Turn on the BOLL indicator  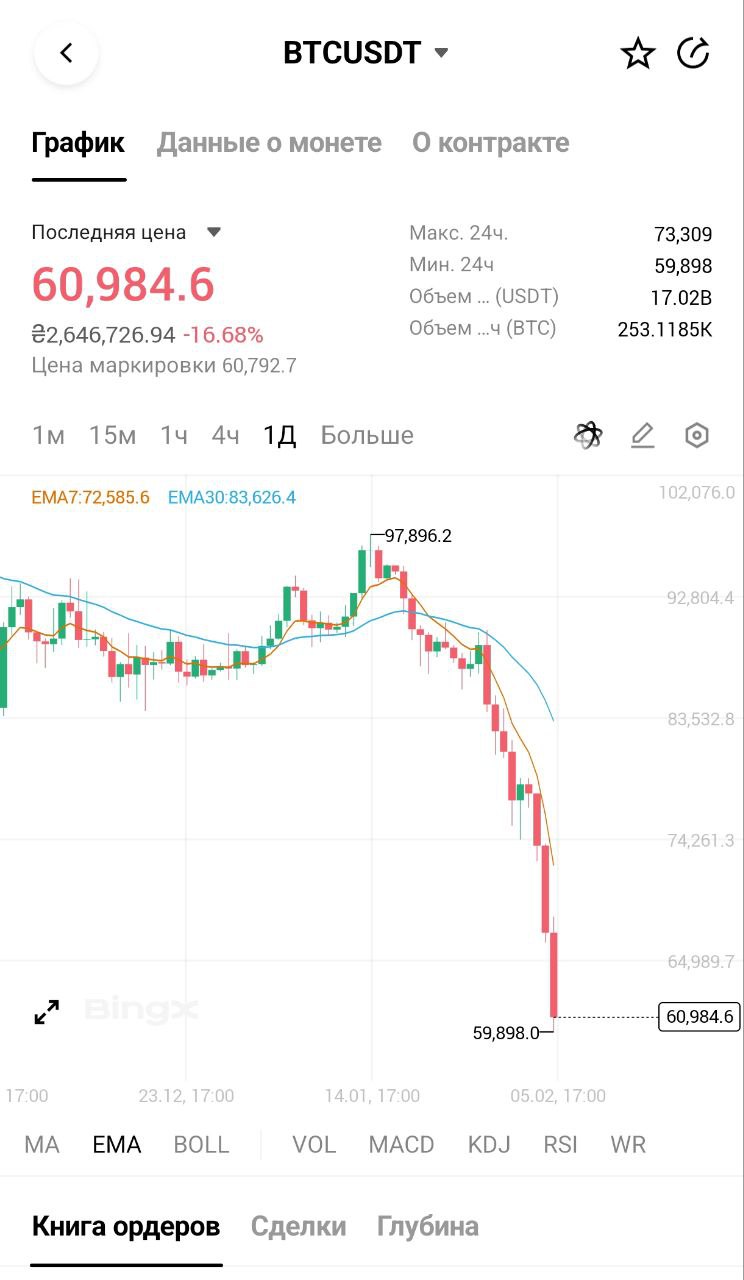click(202, 1145)
